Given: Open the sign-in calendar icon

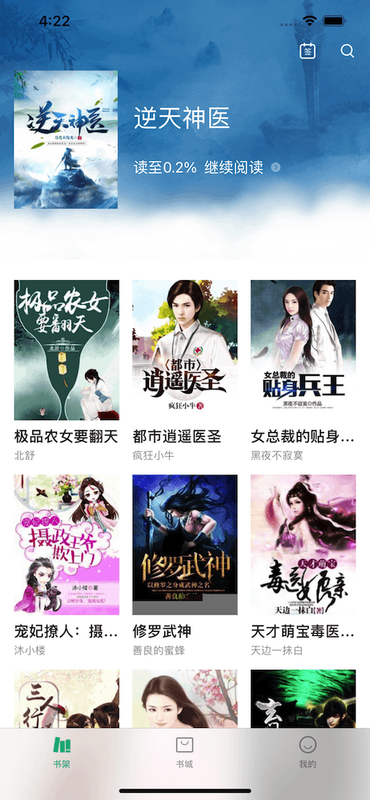Looking at the screenshot, I should [x=307, y=51].
